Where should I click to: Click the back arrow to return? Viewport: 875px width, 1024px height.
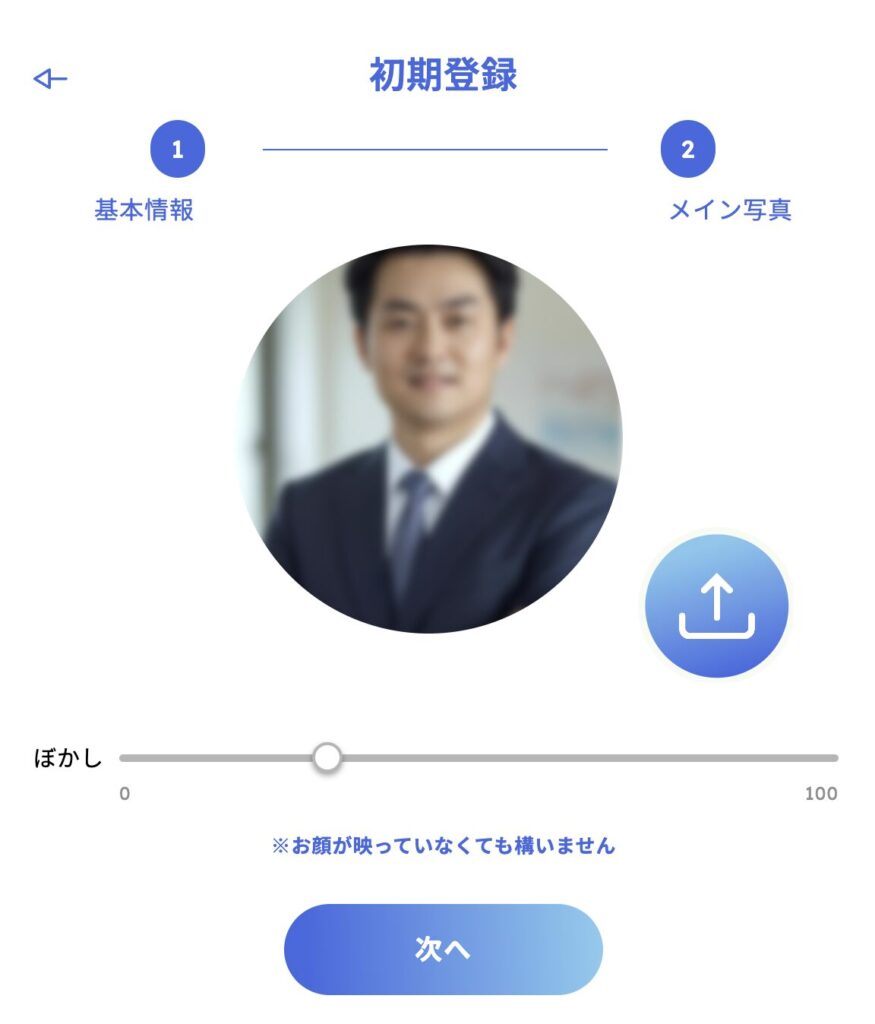click(x=51, y=77)
